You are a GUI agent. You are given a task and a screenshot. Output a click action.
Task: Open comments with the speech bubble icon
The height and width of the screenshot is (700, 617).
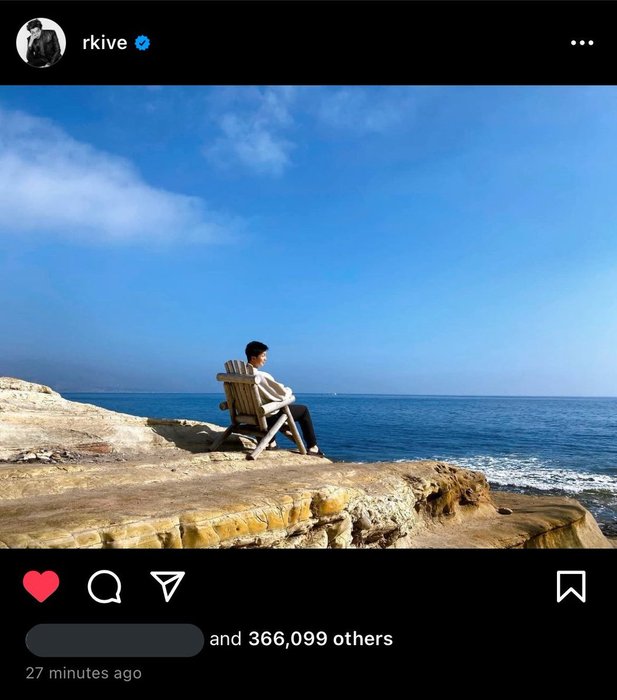[104, 586]
